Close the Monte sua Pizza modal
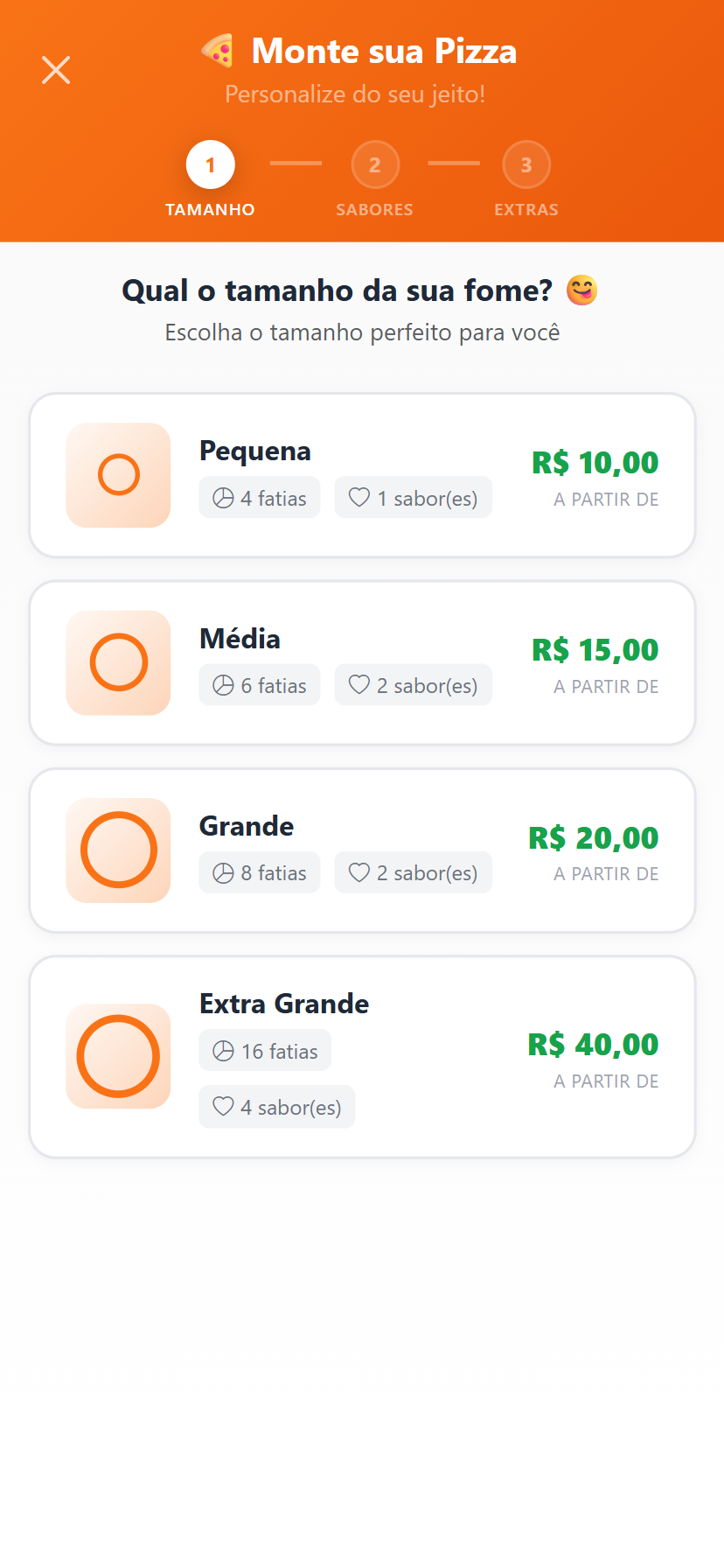The height and width of the screenshot is (1568, 724). coord(55,70)
